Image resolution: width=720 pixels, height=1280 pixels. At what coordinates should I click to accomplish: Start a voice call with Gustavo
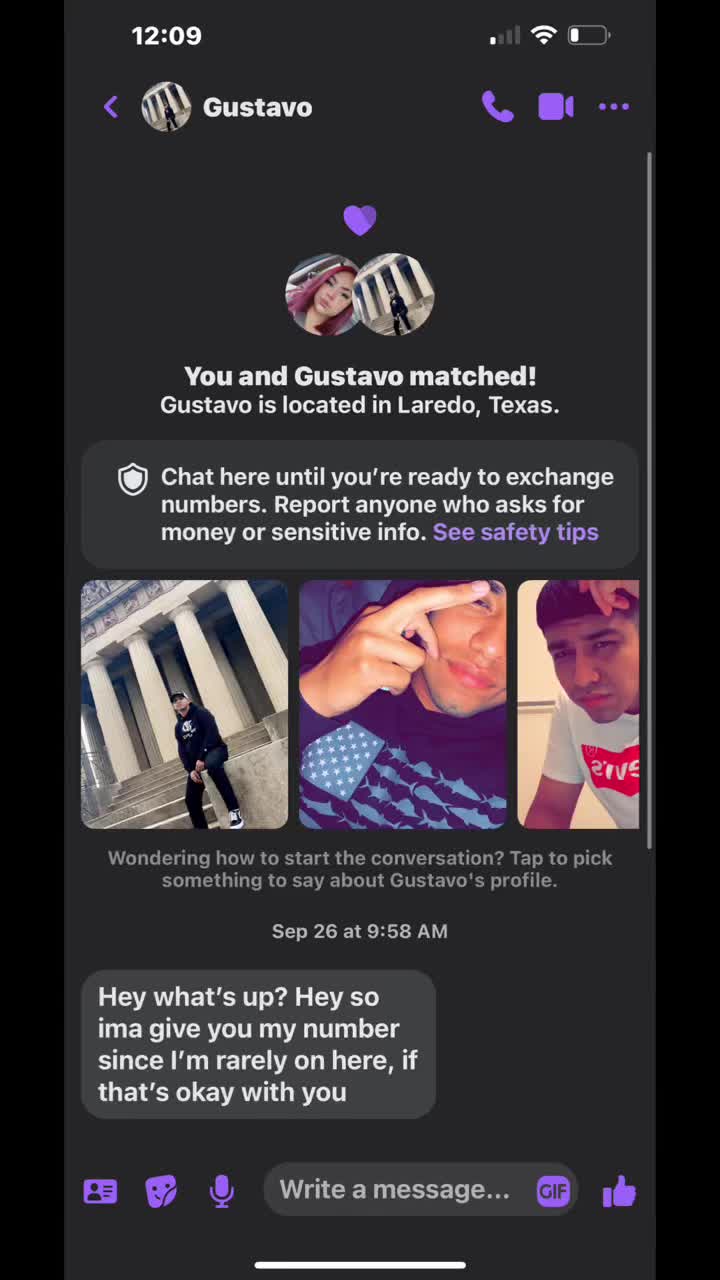(497, 107)
